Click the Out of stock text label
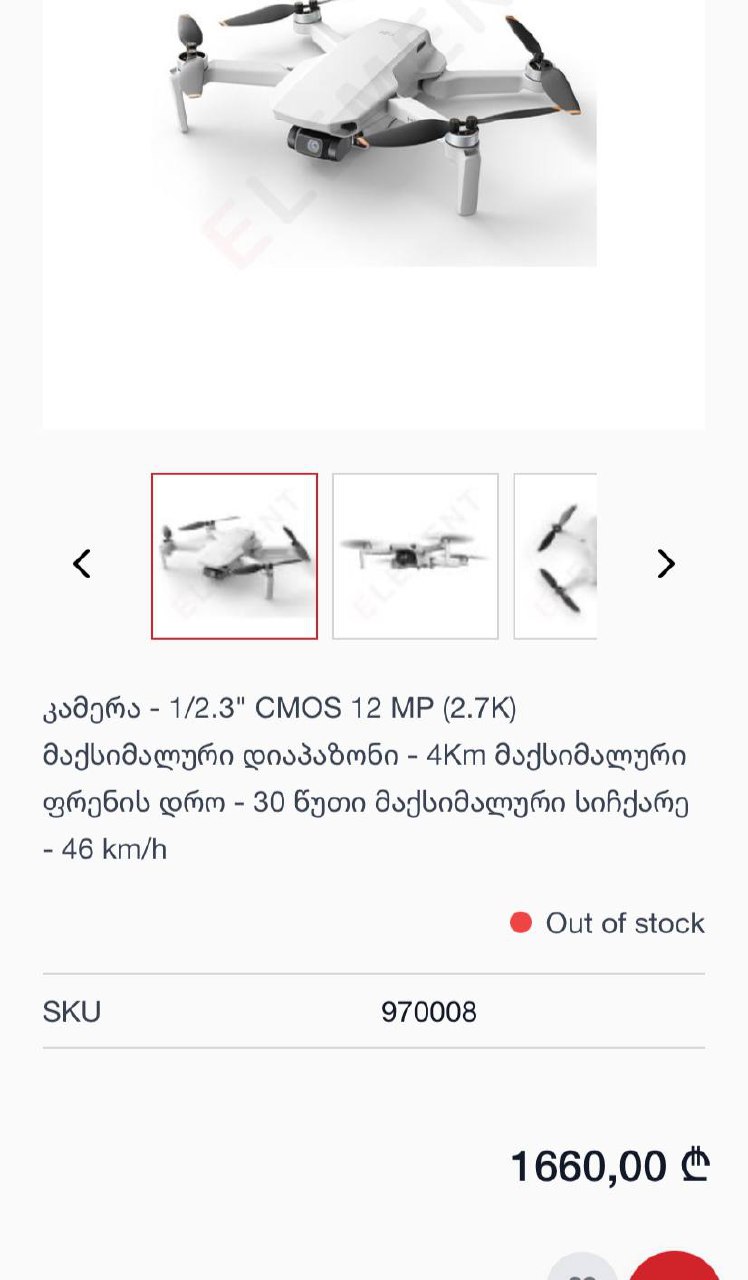 click(x=623, y=921)
